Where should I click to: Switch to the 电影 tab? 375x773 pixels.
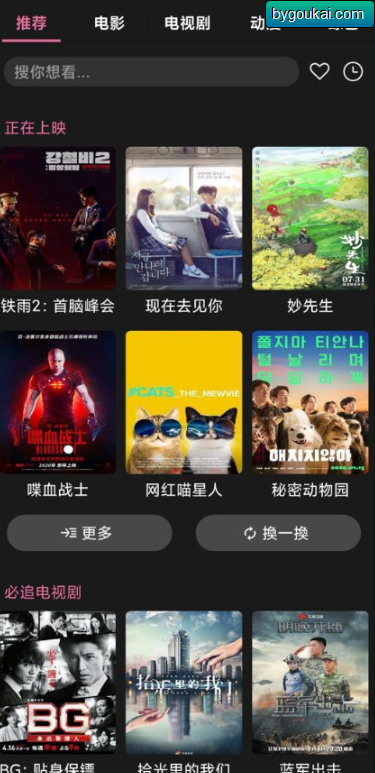coord(109,23)
